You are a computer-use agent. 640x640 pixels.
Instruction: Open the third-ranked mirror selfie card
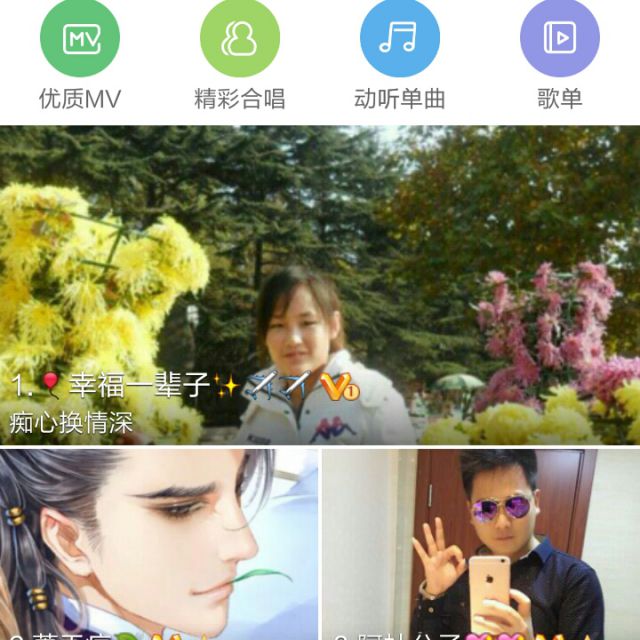[x=481, y=545]
